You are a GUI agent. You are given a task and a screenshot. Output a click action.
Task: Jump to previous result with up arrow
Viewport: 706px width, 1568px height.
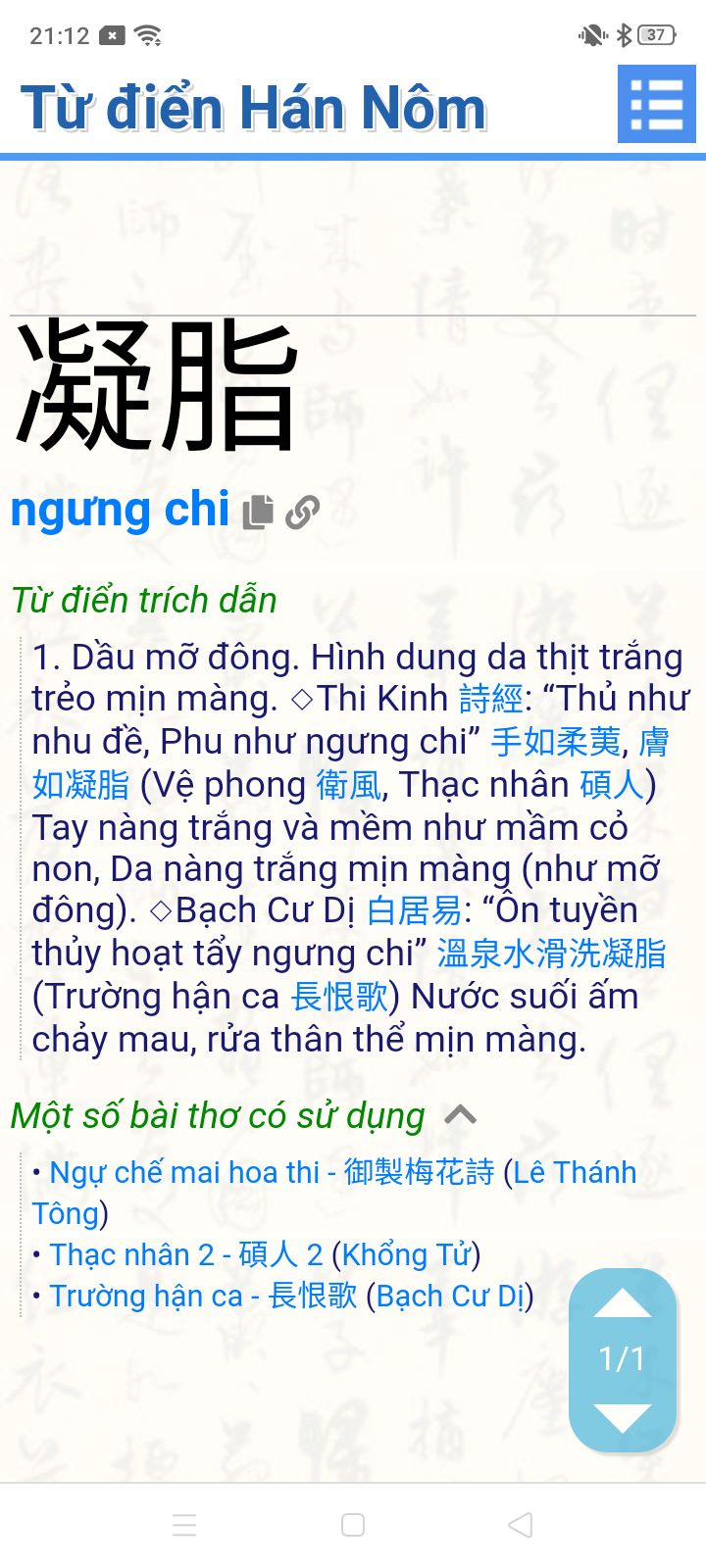(623, 1304)
